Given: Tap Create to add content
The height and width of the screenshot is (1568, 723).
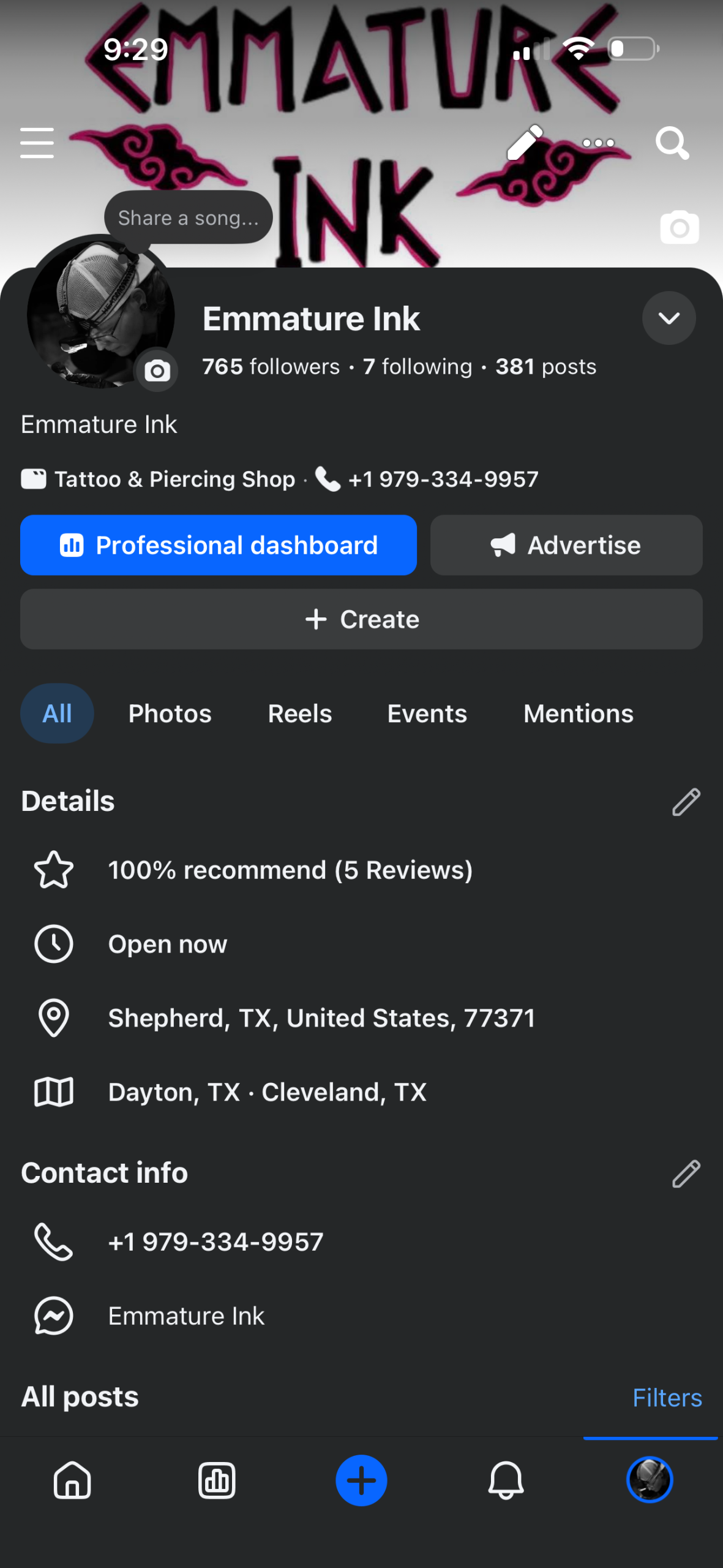Looking at the screenshot, I should click(361, 619).
